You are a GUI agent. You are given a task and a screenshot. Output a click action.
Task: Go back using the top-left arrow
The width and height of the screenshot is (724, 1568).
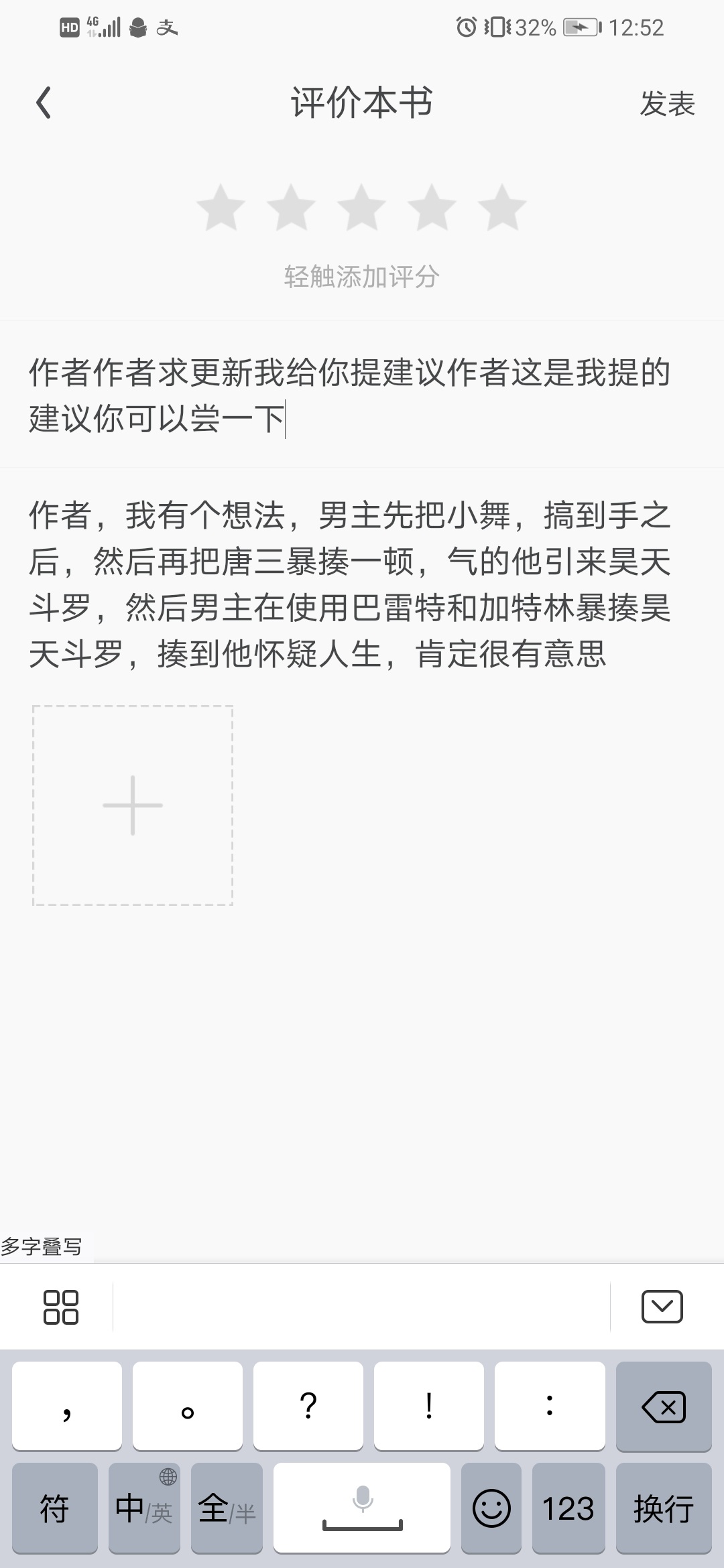pos(44,103)
